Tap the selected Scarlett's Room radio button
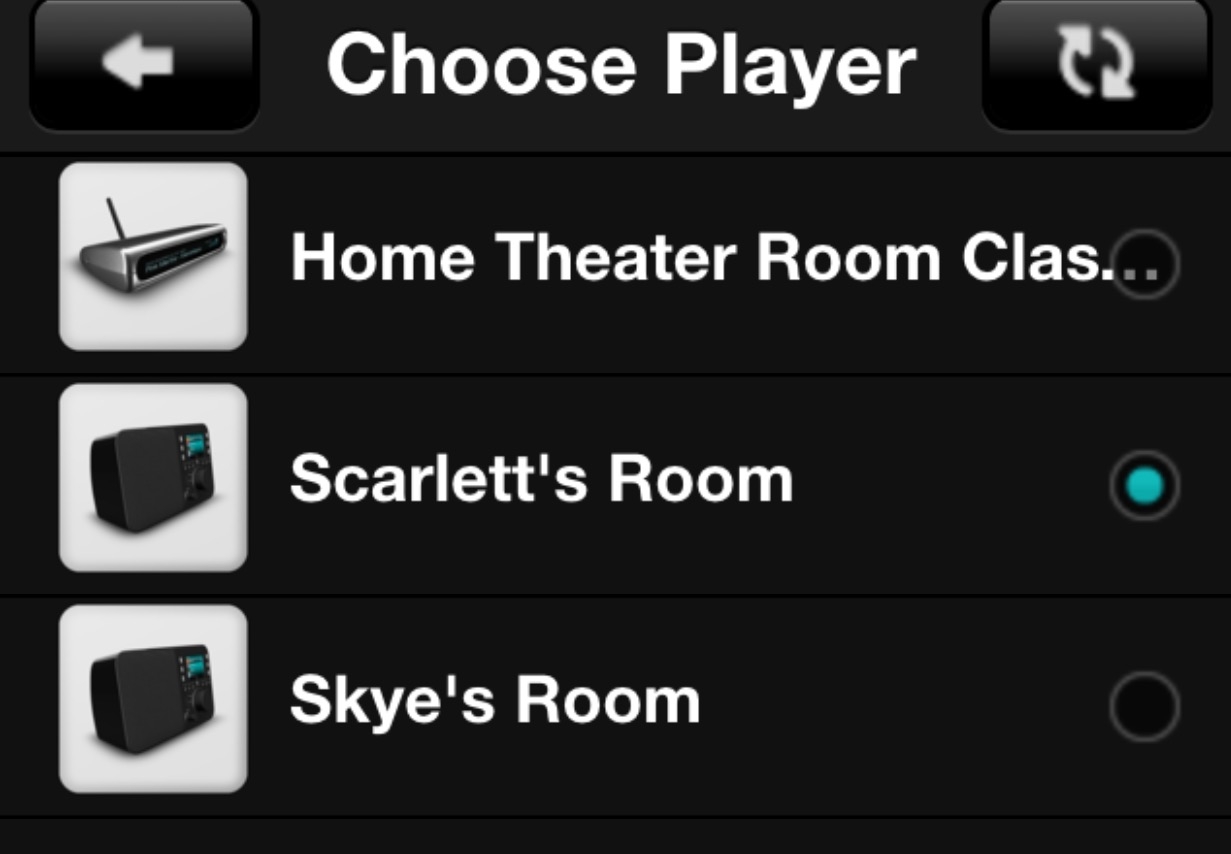Viewport: 1231px width, 854px height. click(1144, 486)
